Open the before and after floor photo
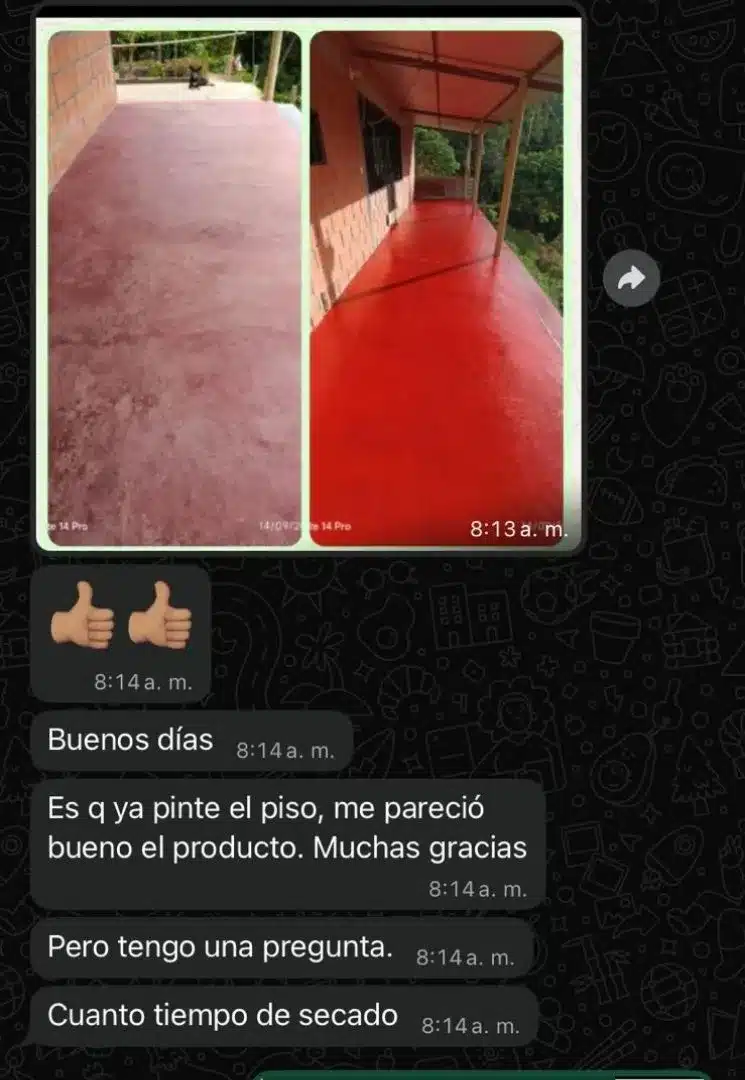Image resolution: width=745 pixels, height=1080 pixels. 307,285
